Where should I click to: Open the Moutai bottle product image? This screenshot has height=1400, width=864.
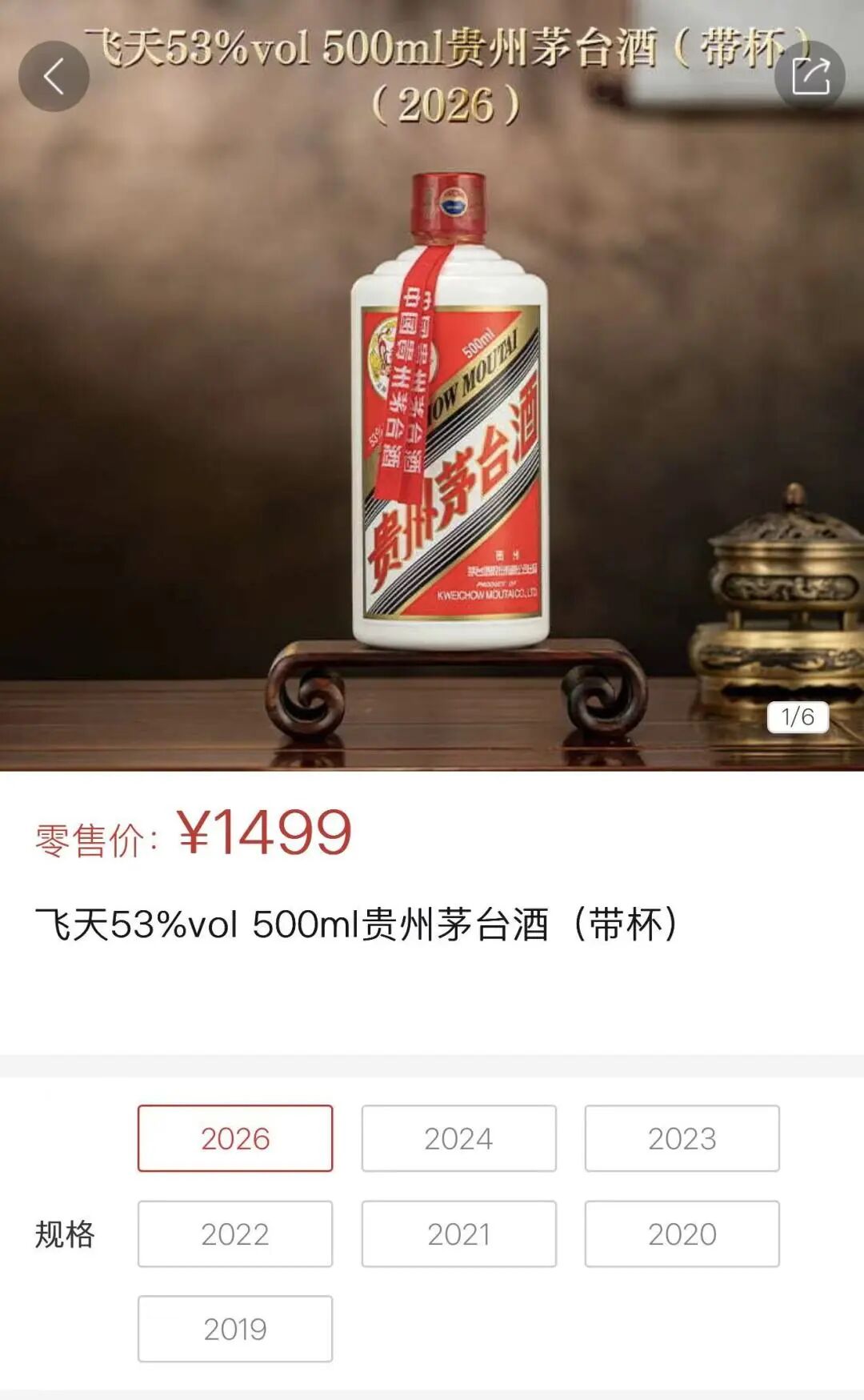point(450,432)
